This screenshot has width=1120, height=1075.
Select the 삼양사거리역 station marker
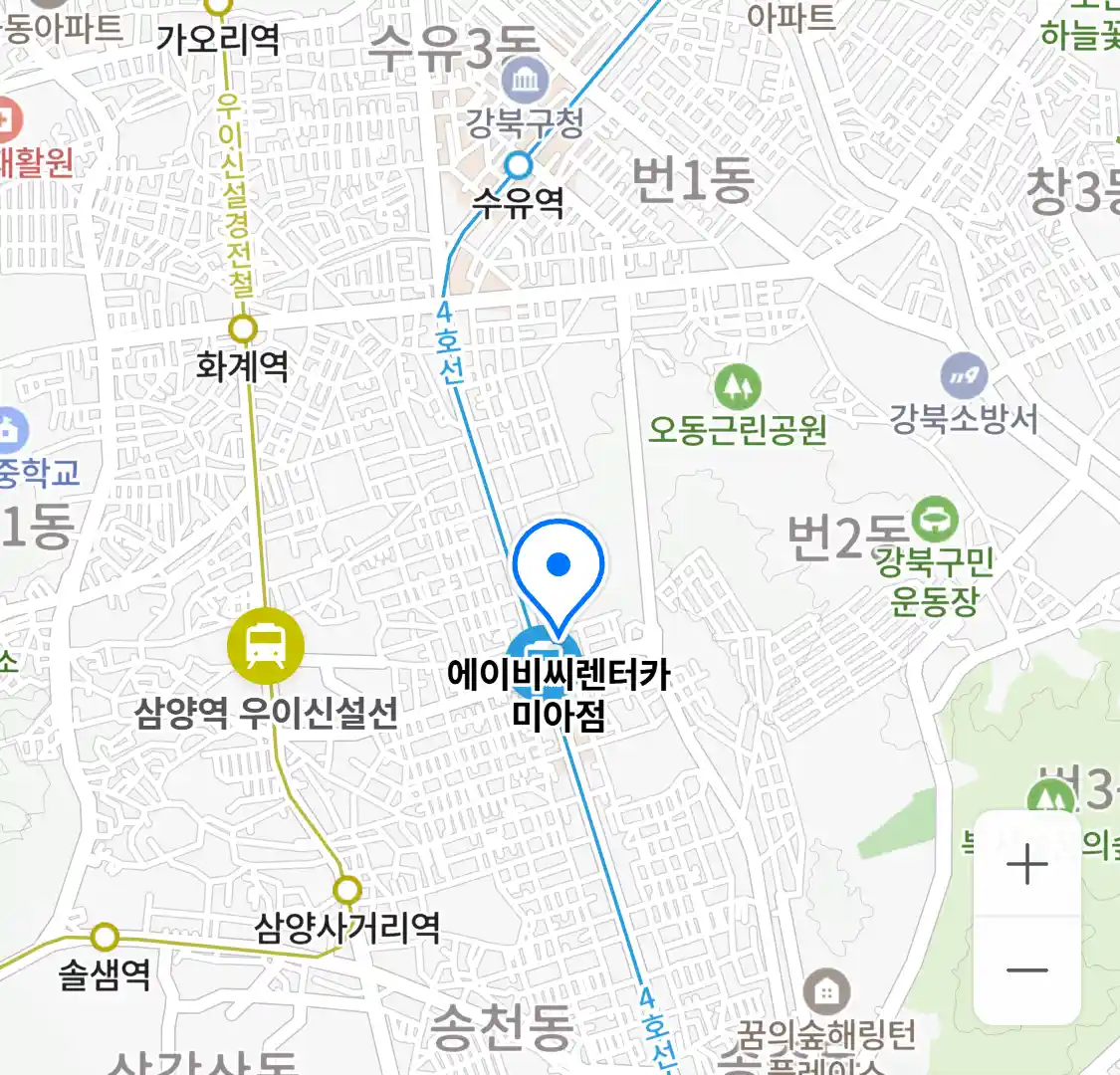tap(346, 888)
